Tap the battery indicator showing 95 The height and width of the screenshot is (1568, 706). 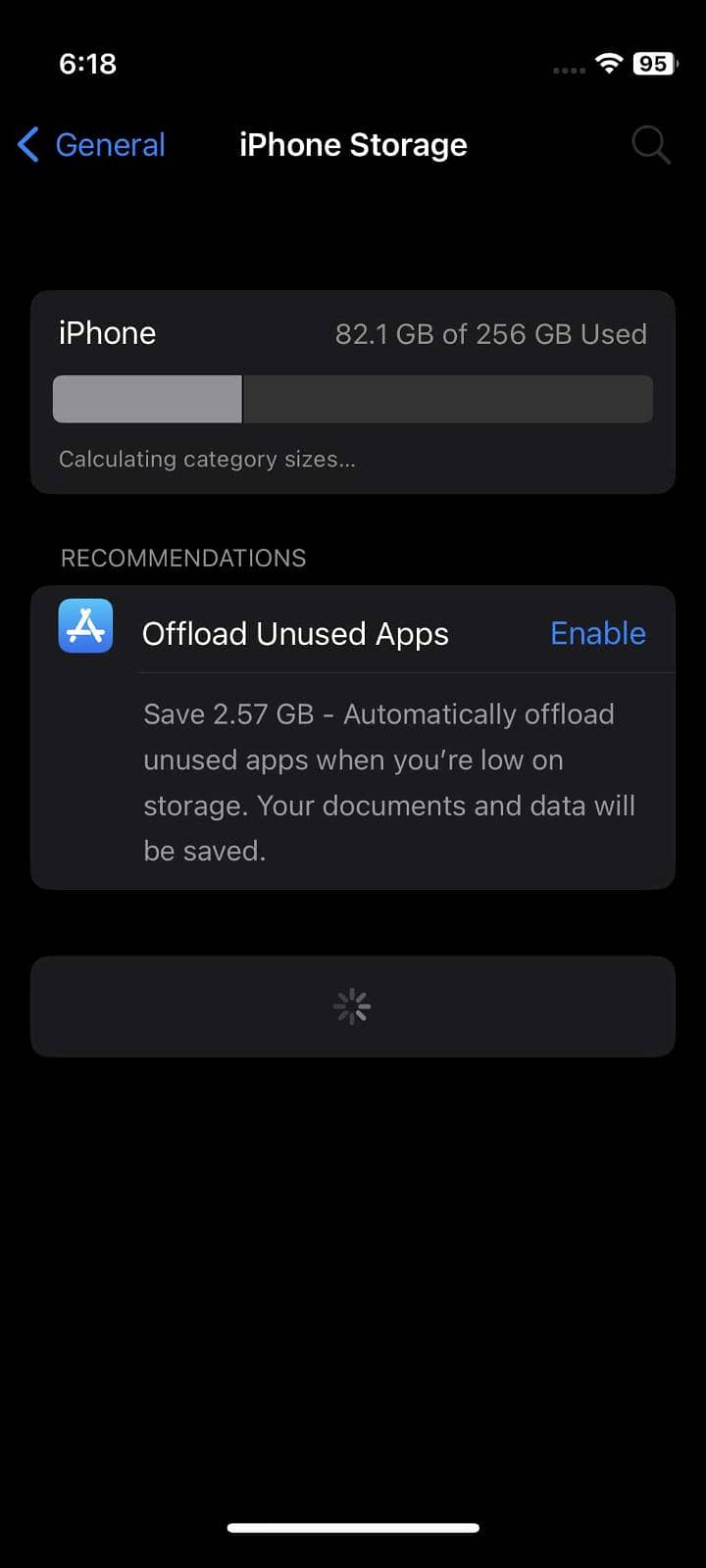click(x=654, y=63)
